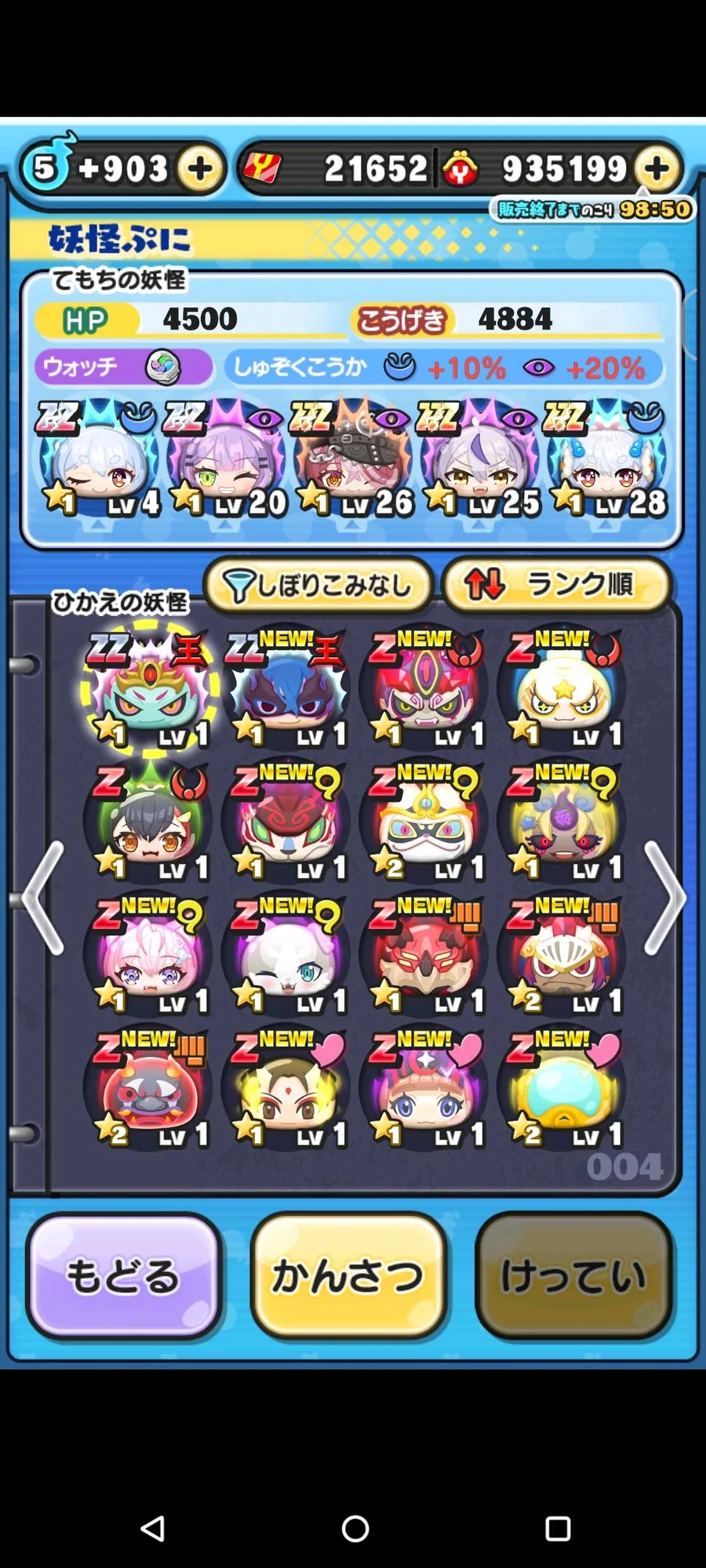Confirm with the けってい button

[x=574, y=1276]
